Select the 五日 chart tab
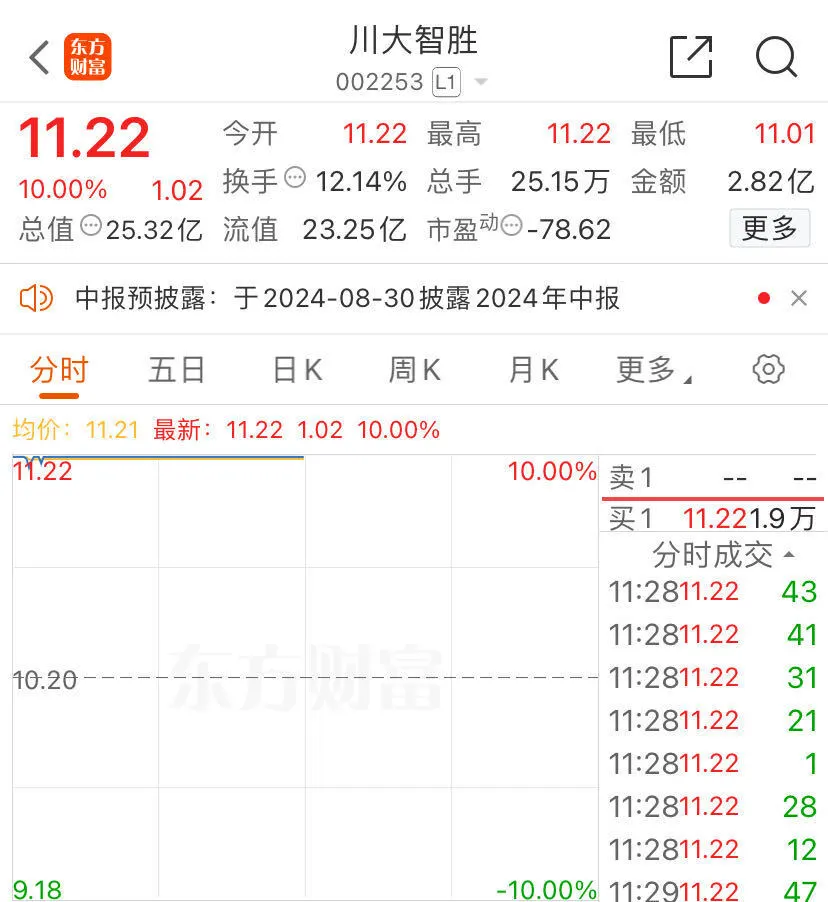Screen dimensions: 828x902 tap(176, 369)
